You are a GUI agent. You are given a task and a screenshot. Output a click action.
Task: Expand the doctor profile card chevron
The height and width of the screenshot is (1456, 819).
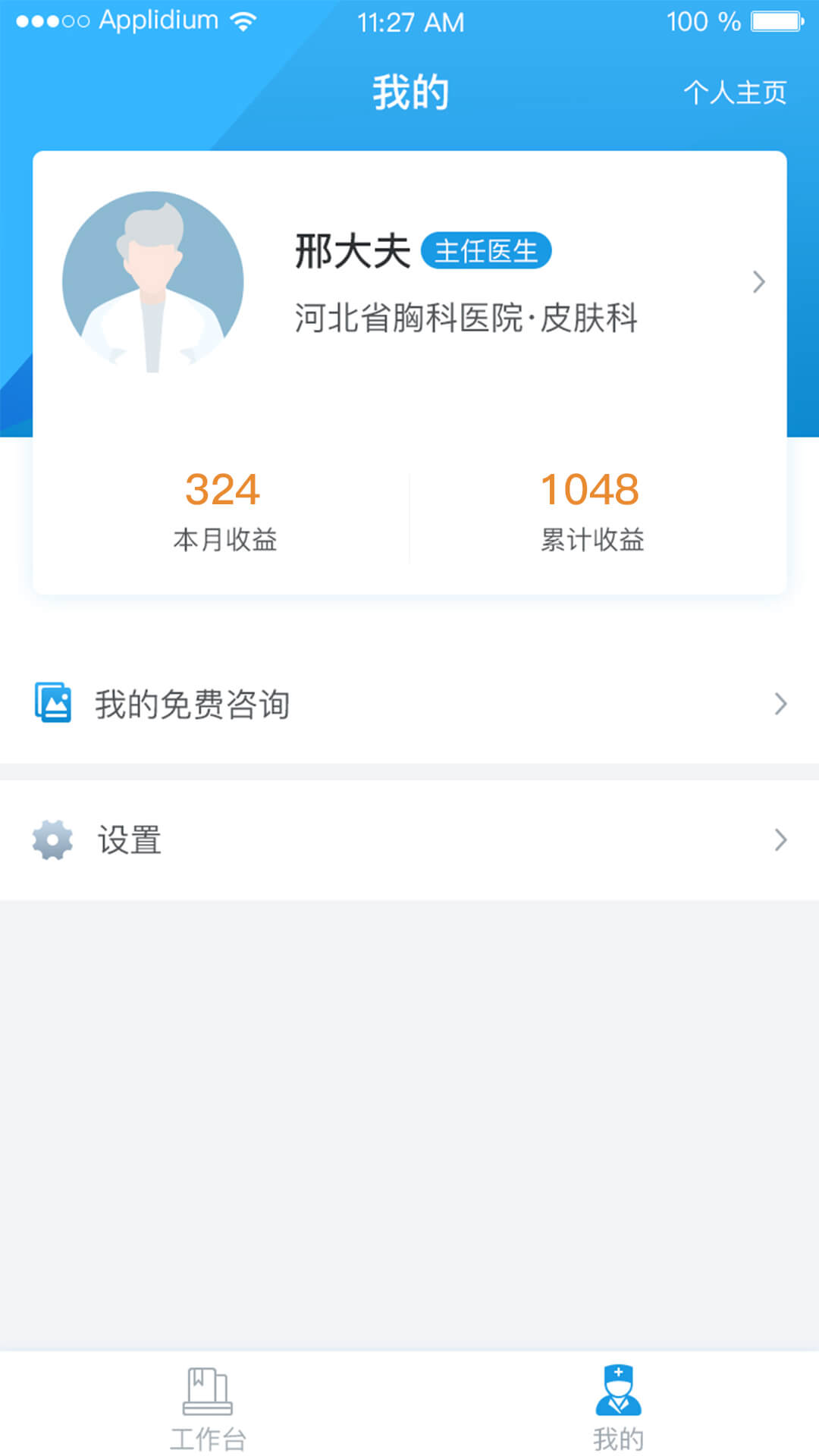(x=759, y=281)
